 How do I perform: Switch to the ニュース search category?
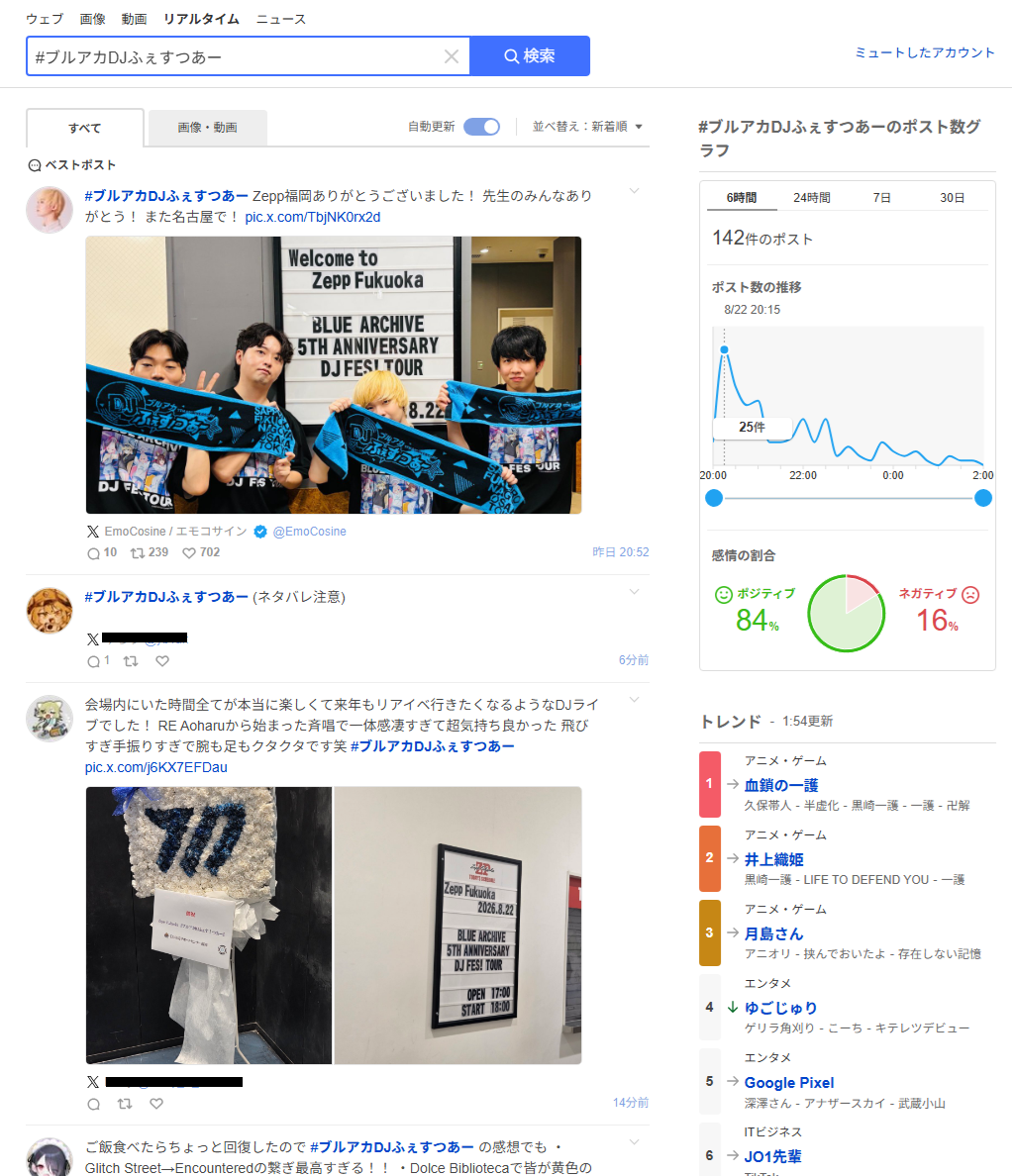[281, 20]
